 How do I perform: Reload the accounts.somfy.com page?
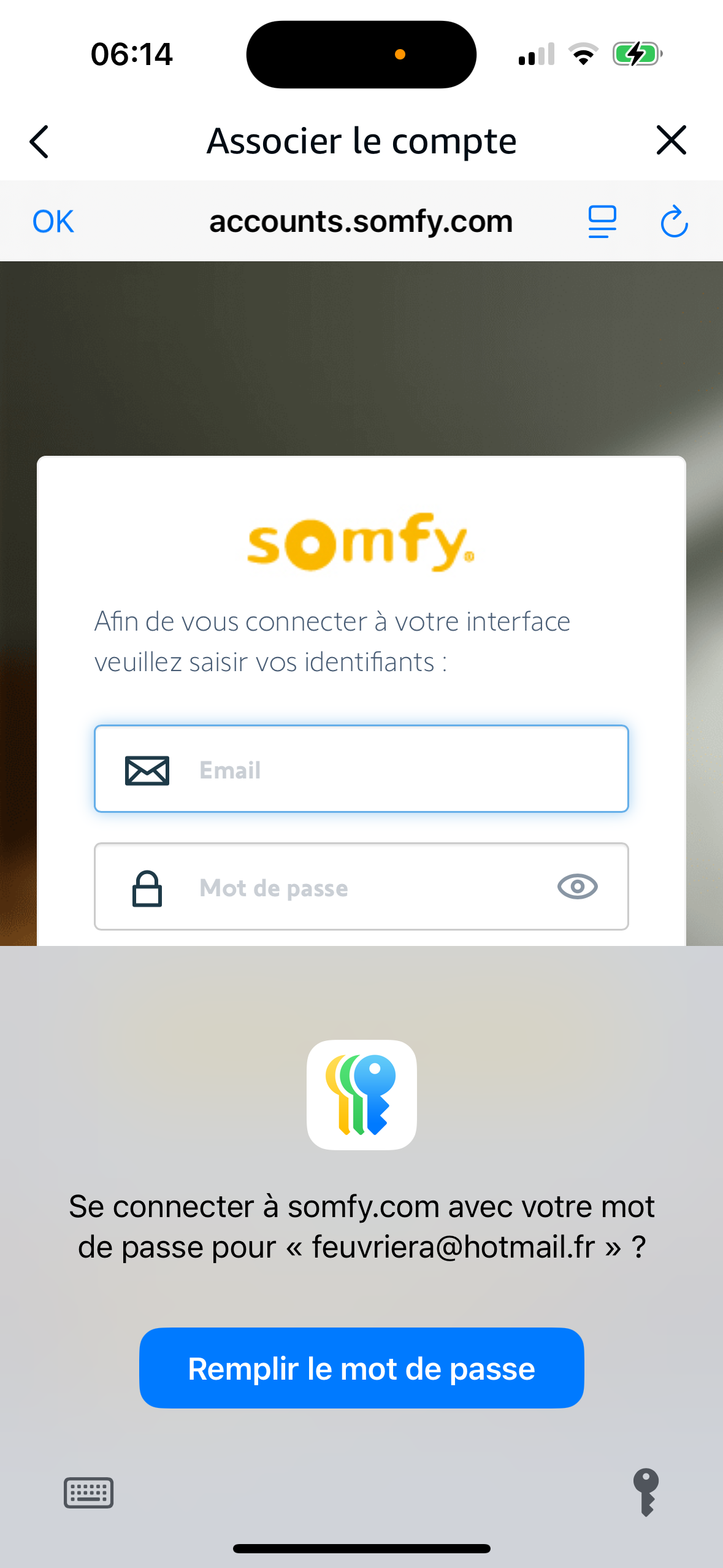coord(674,221)
